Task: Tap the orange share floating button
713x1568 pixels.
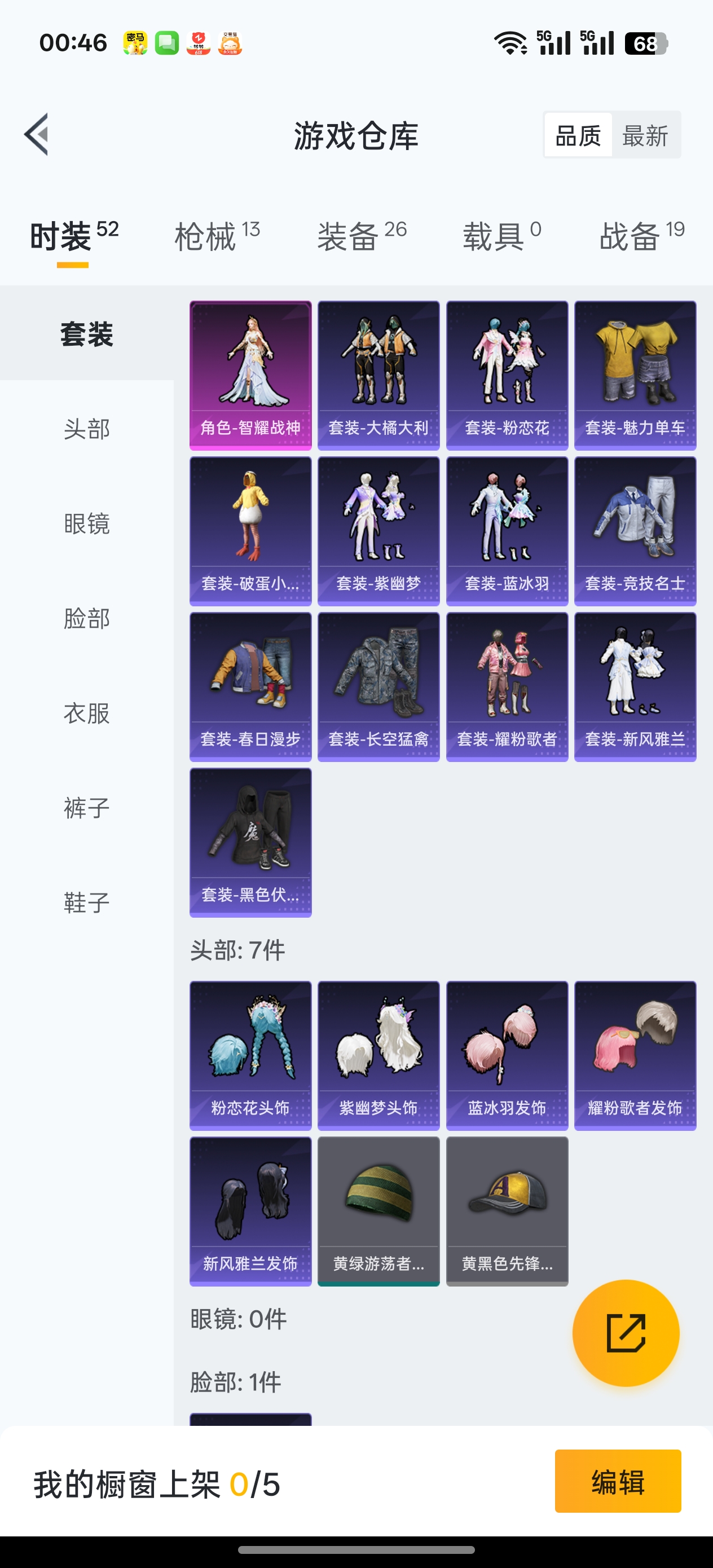Action: [626, 1333]
